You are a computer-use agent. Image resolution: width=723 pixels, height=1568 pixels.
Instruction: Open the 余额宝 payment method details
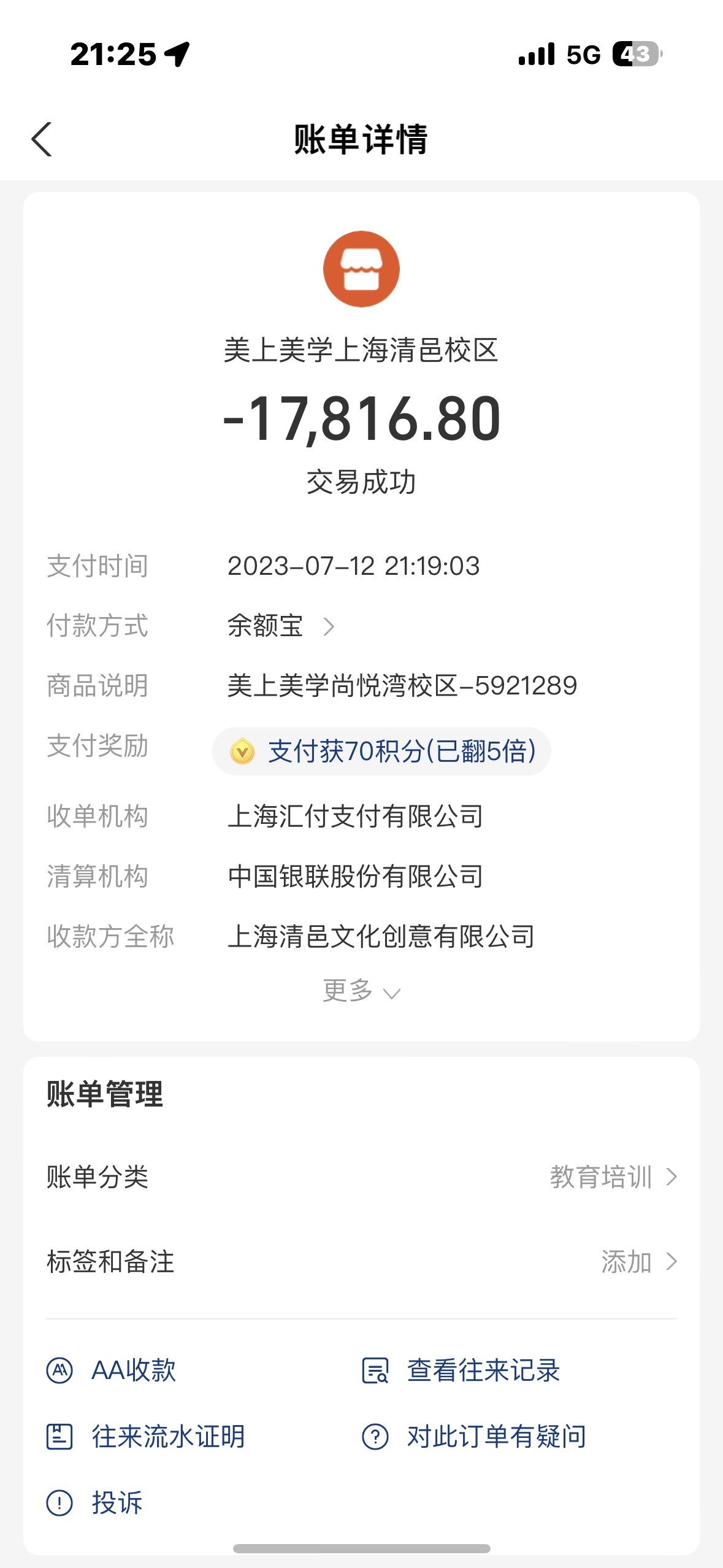point(281,626)
